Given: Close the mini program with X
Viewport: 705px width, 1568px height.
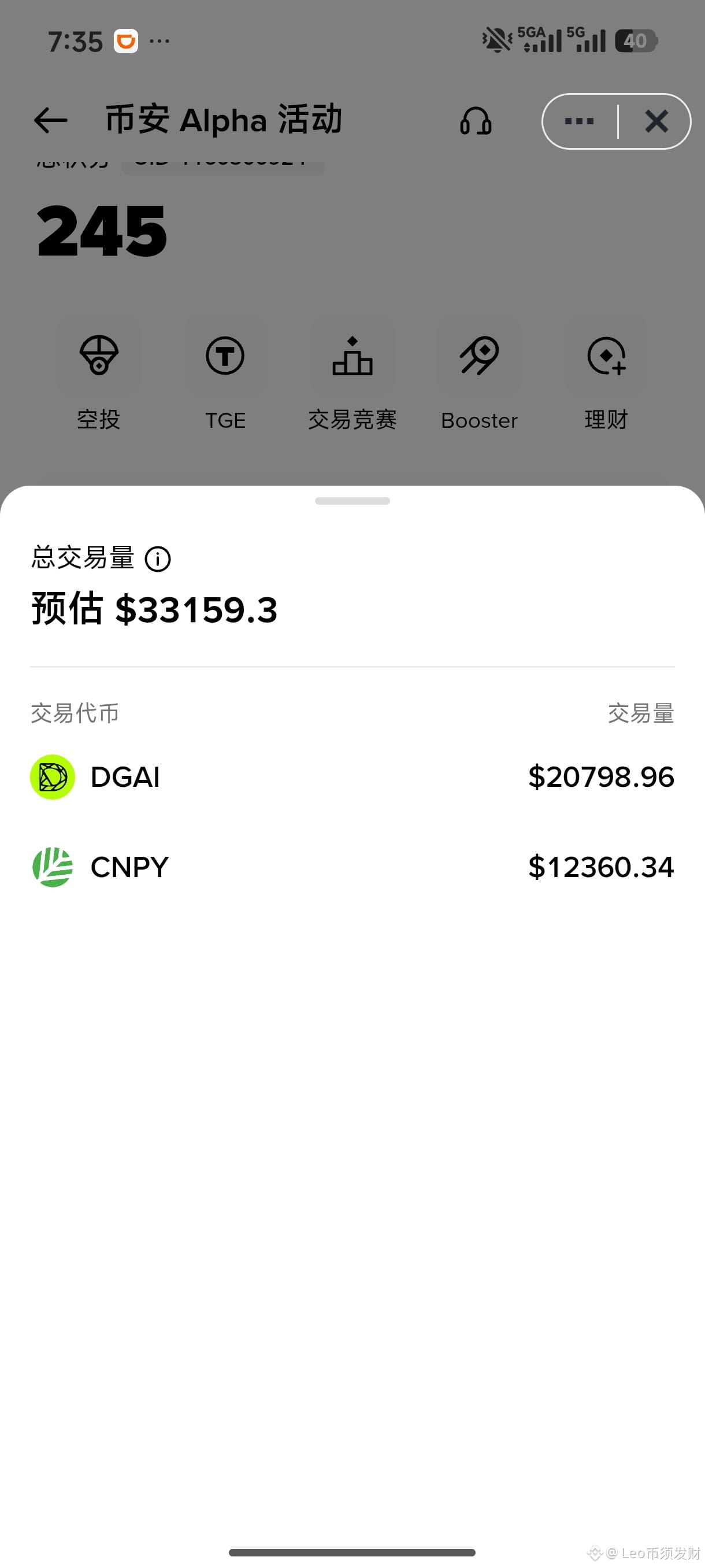Looking at the screenshot, I should point(656,121).
